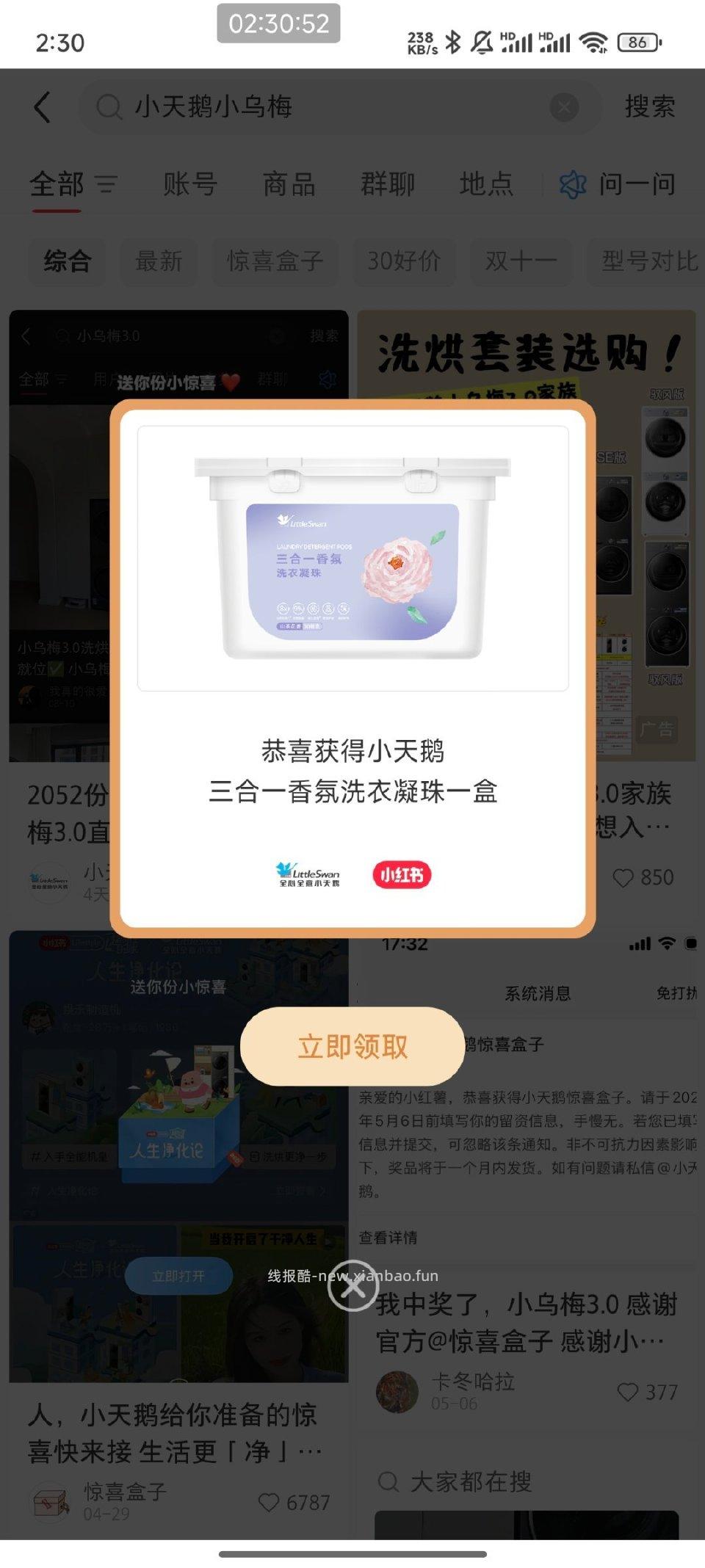Screen dimensions: 705x1568
Task: Toggle the 30好价 filter
Action: click(405, 261)
